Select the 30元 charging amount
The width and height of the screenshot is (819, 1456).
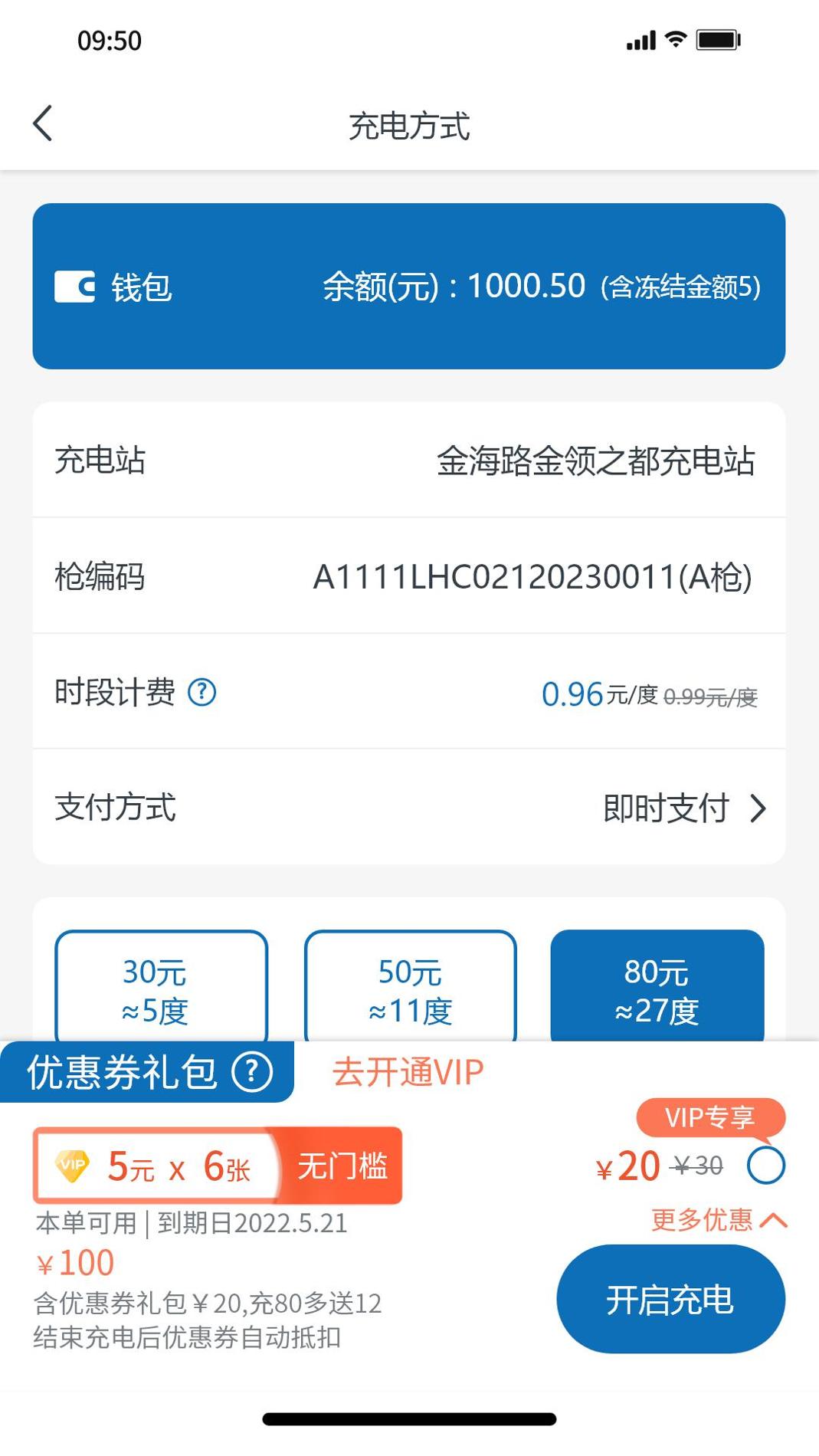(x=161, y=989)
